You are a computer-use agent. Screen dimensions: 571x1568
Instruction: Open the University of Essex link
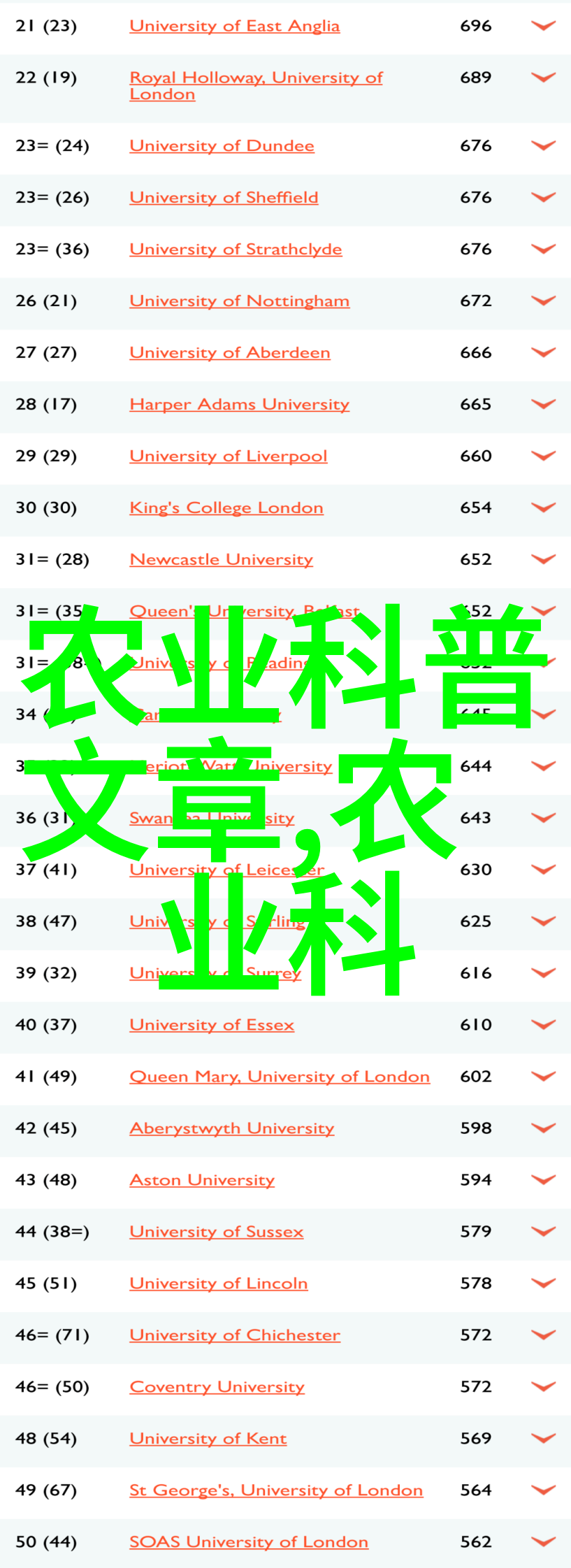tap(211, 1026)
